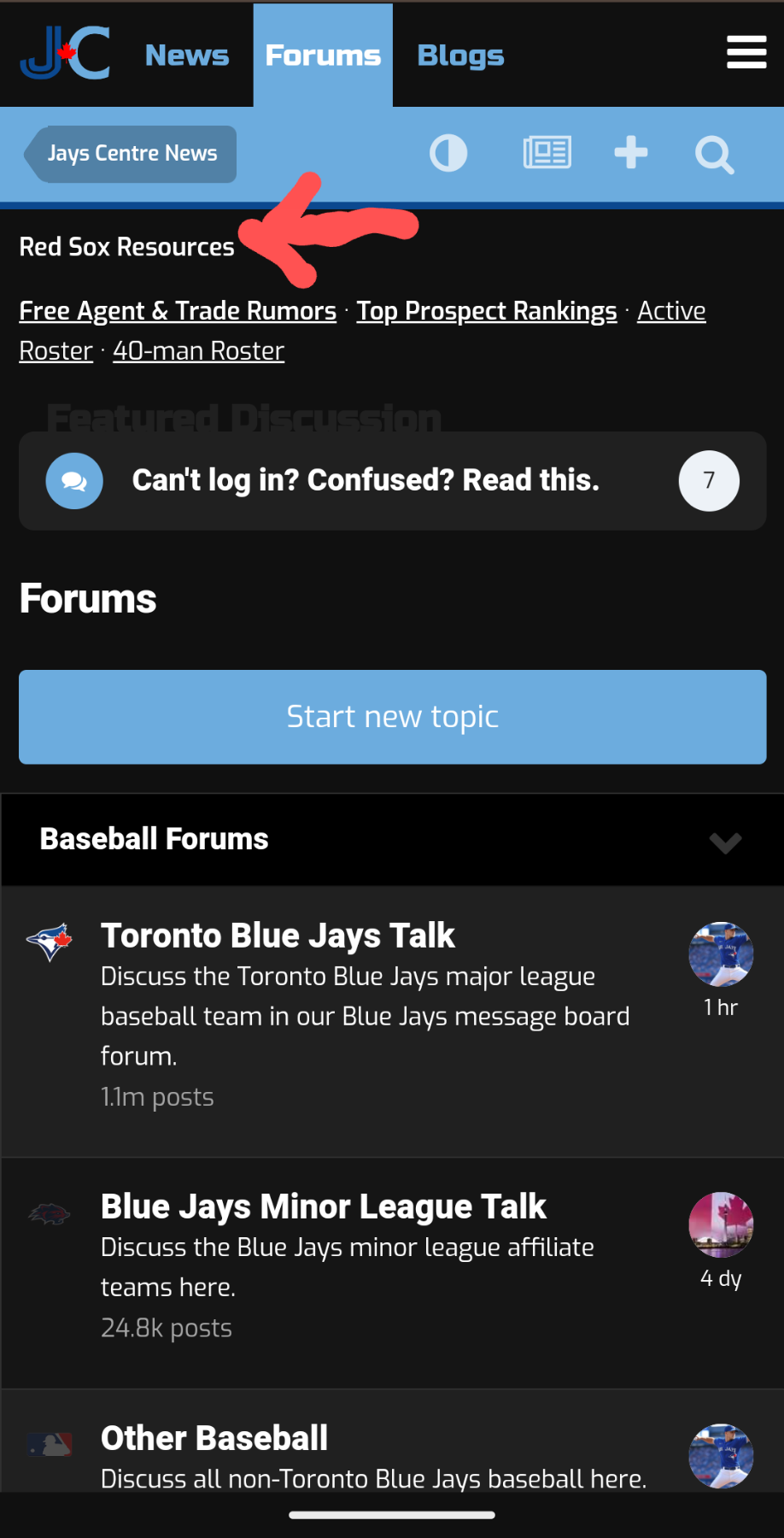Start a new topic
The image size is (784, 1538).
coord(392,717)
